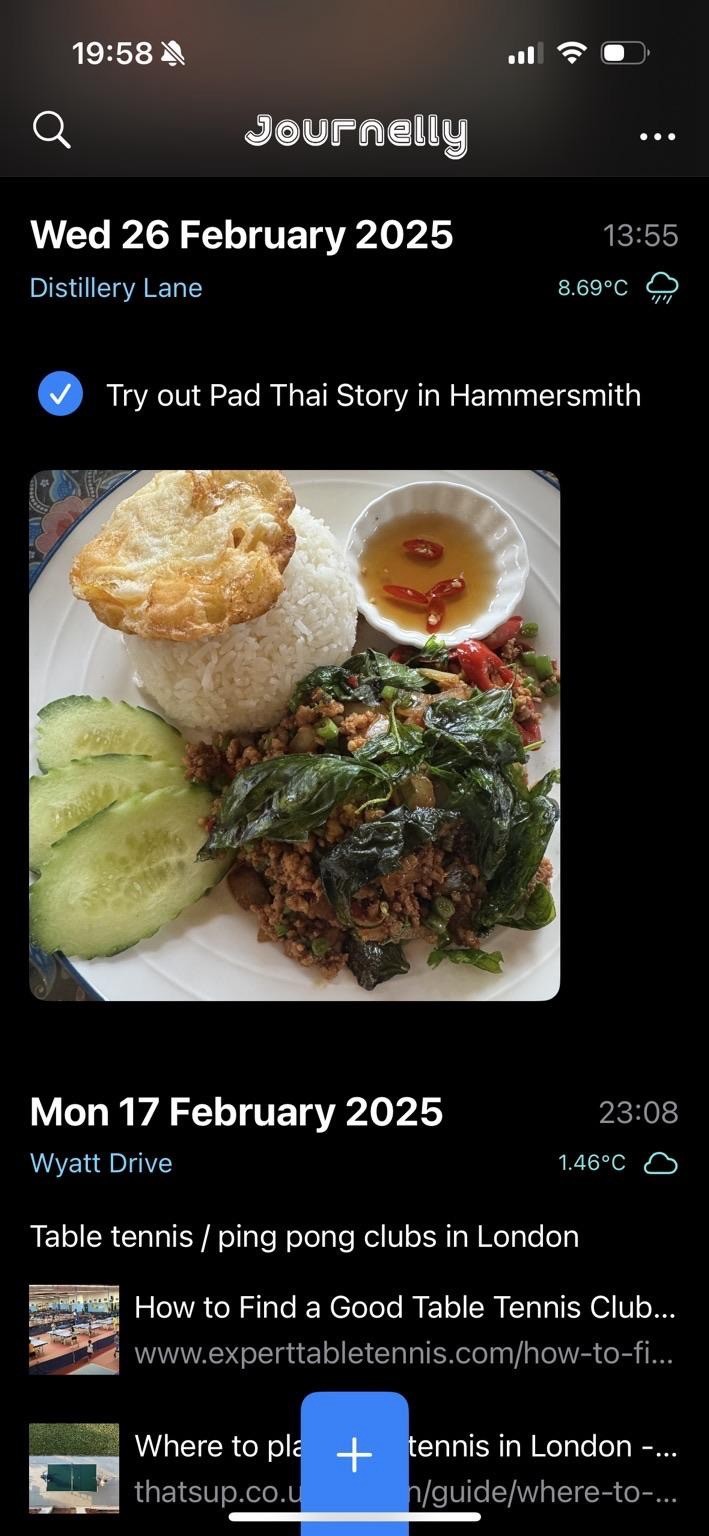Viewport: 709px width, 1536px height.
Task: Open the Thai food photo
Action: pos(294,735)
